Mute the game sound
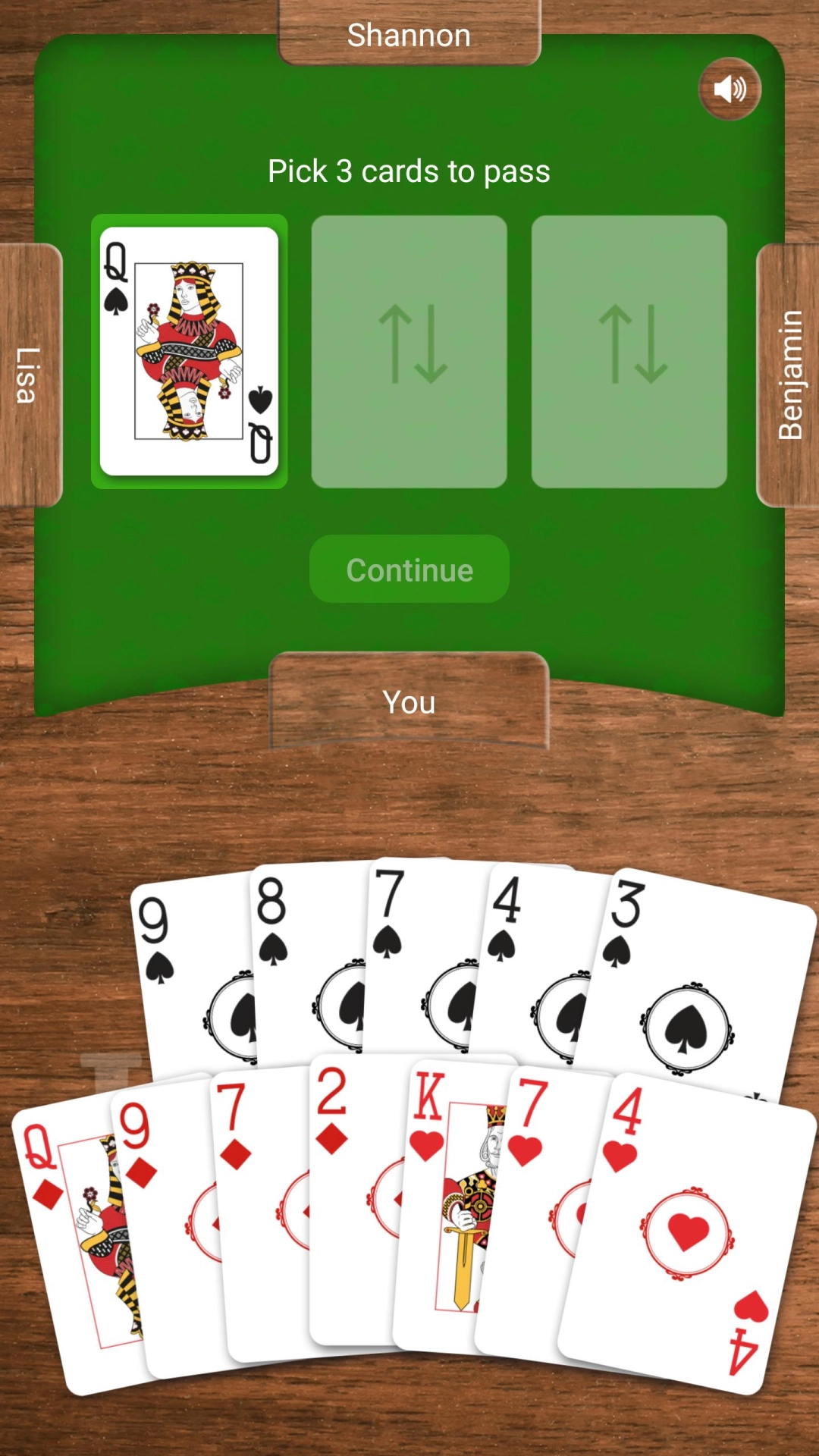 click(729, 89)
